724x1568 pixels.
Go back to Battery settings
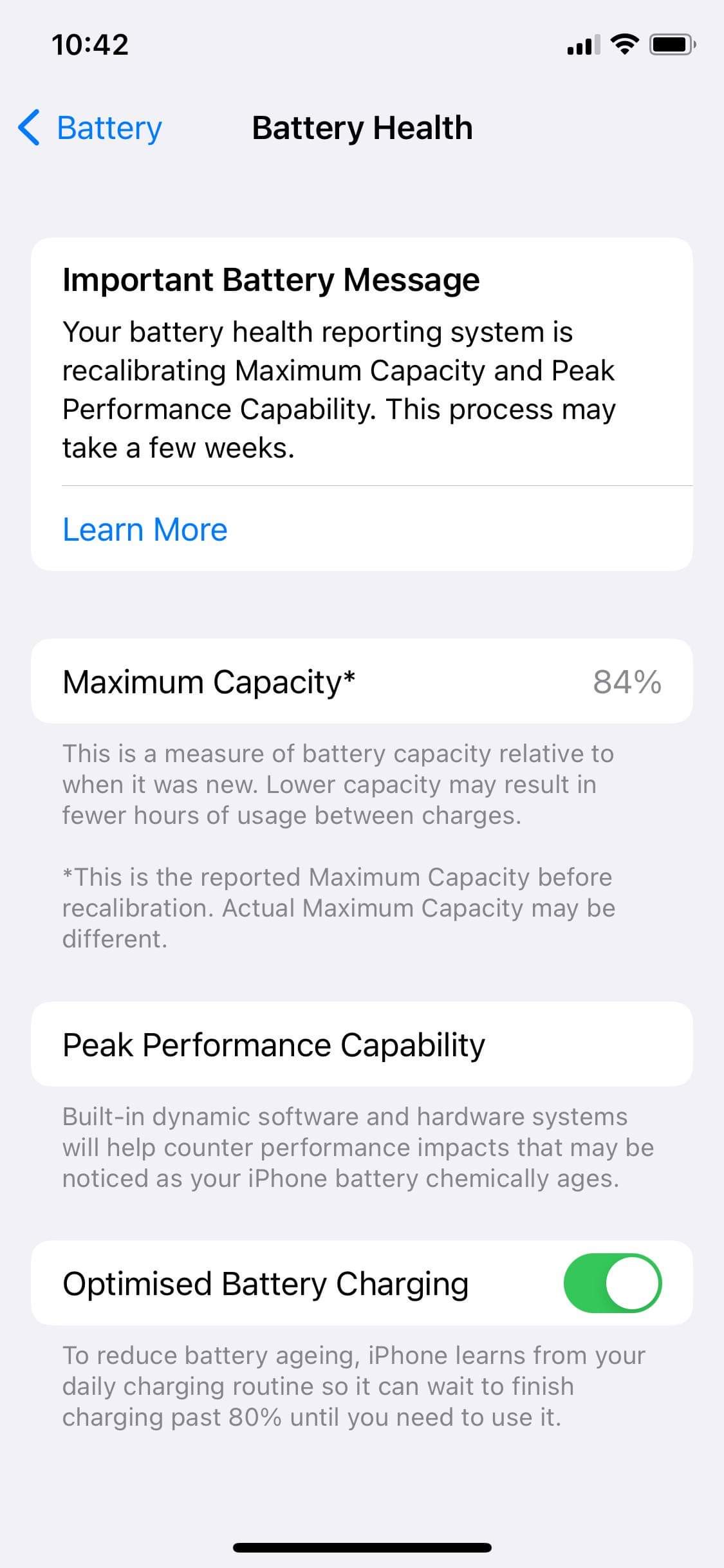click(x=90, y=127)
